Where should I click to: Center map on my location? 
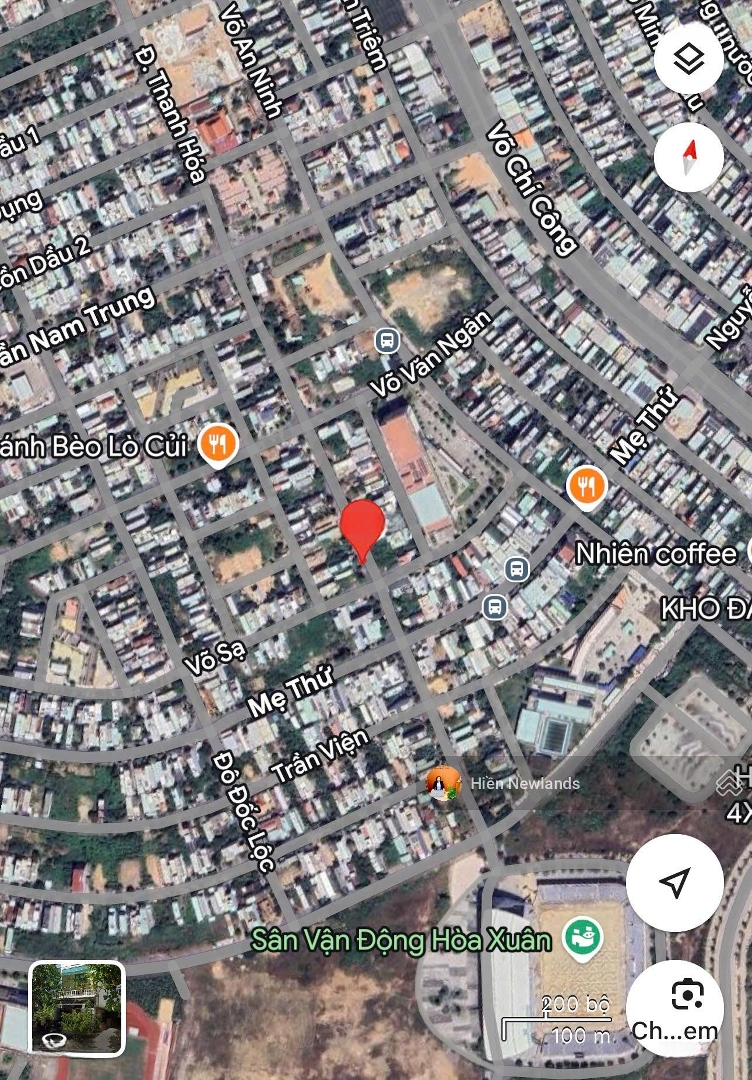[675, 882]
